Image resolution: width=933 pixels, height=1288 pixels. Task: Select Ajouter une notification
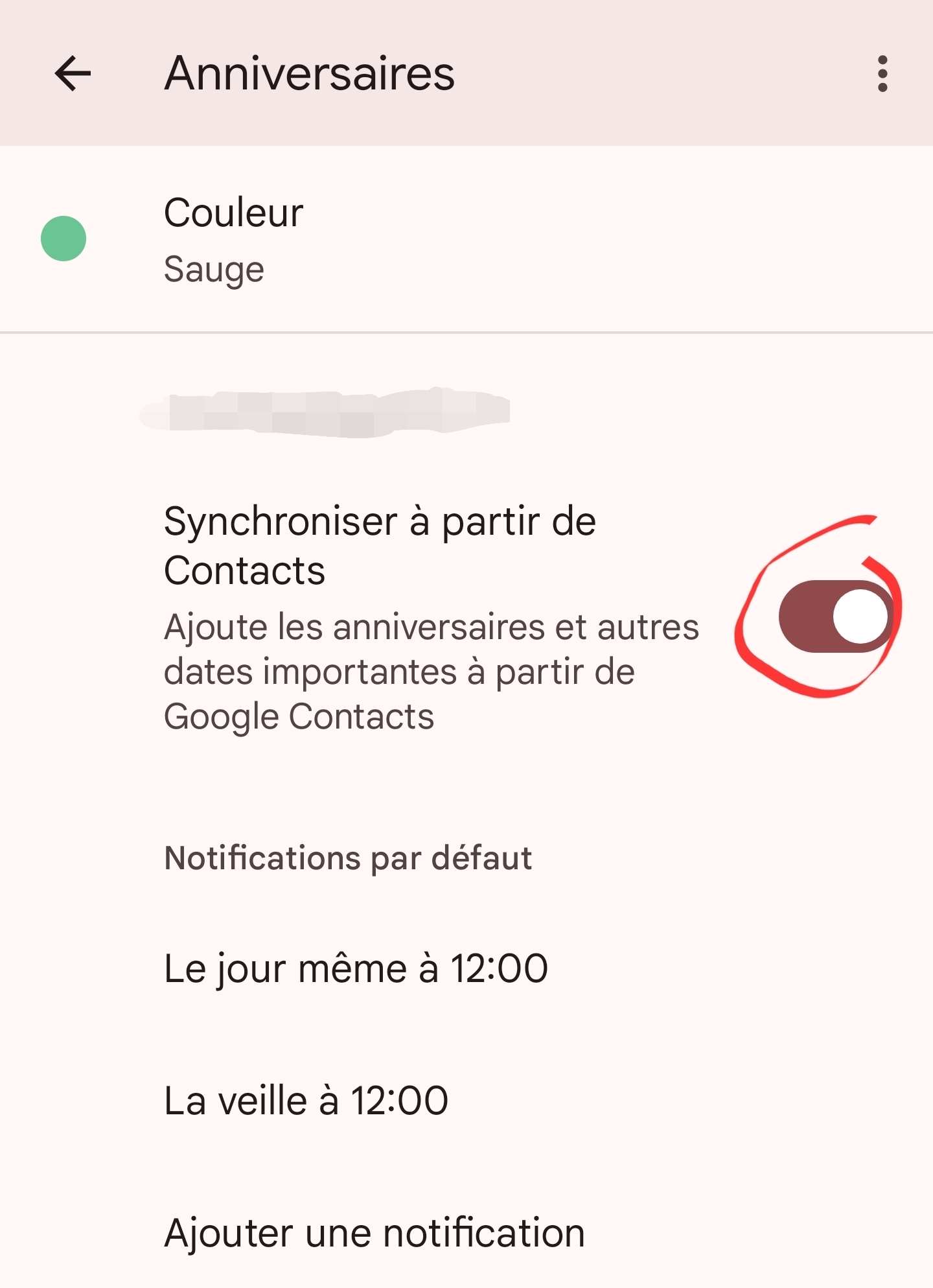[x=374, y=1233]
